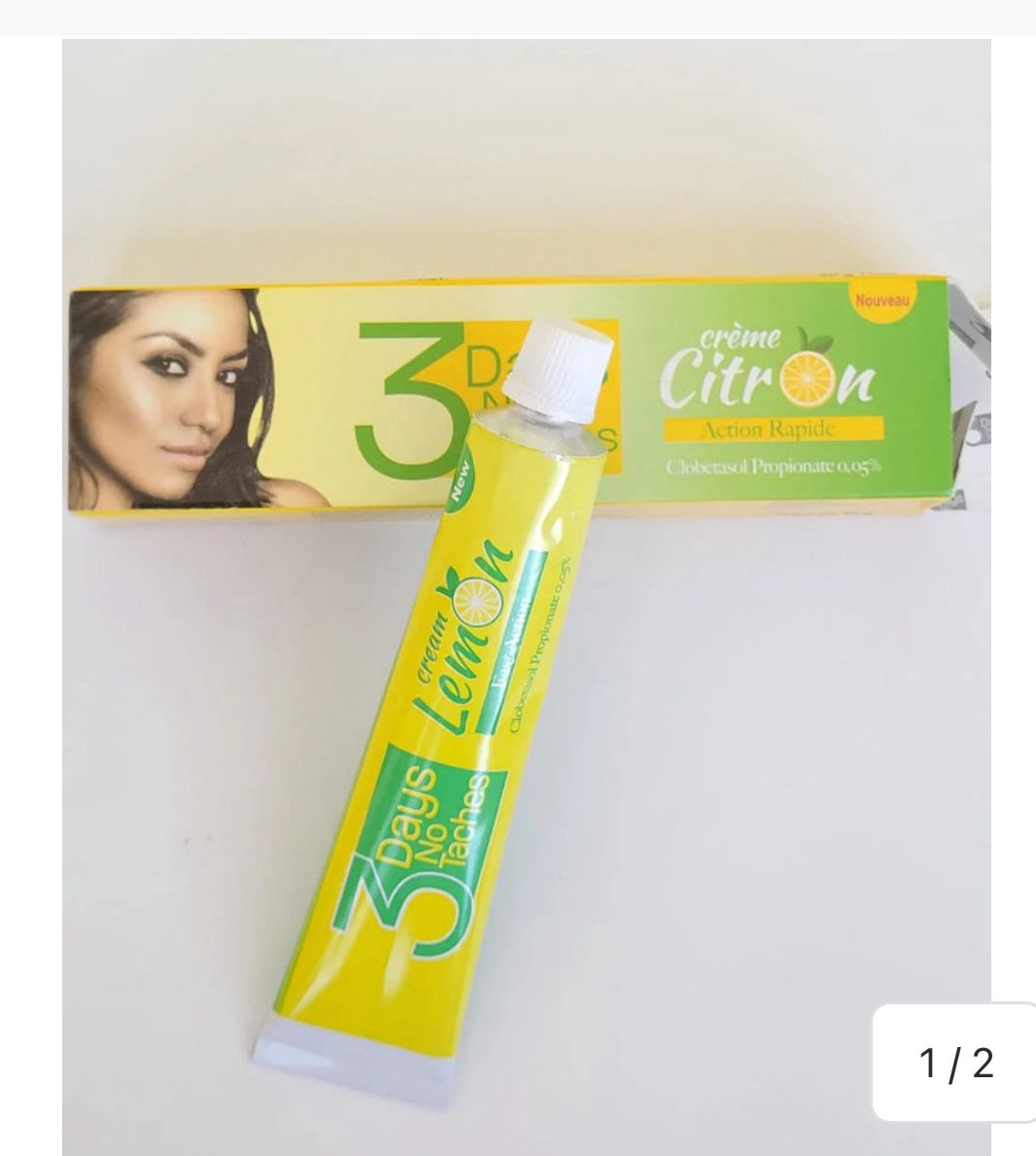Open the lemon cream product photo

coord(526,597)
